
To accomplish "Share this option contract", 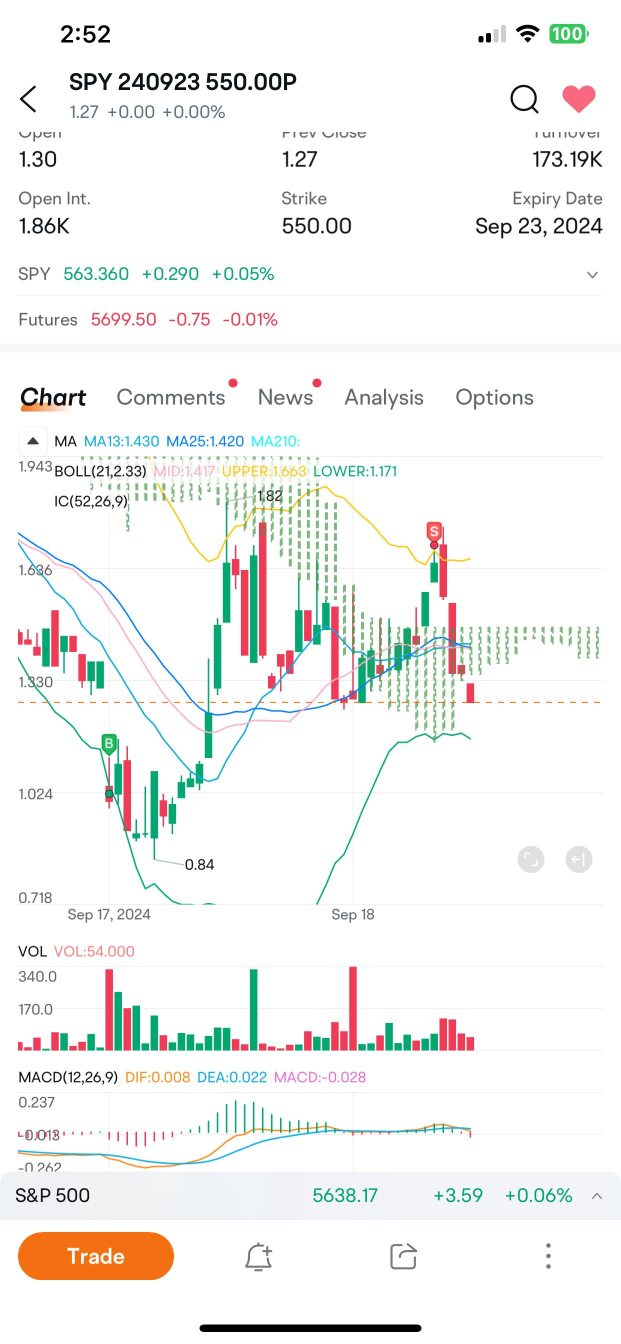I will pos(403,1257).
